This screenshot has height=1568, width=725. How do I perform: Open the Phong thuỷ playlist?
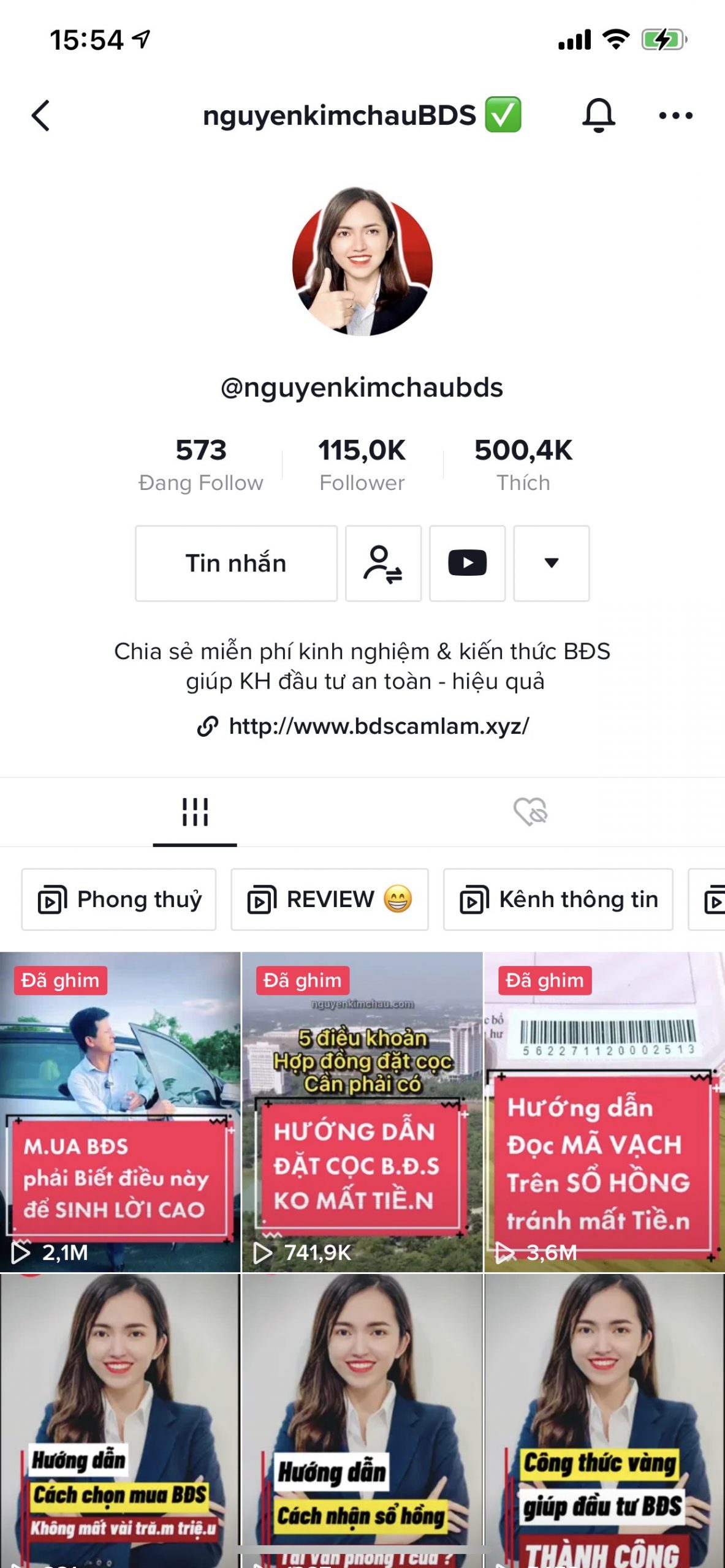pyautogui.click(x=119, y=899)
